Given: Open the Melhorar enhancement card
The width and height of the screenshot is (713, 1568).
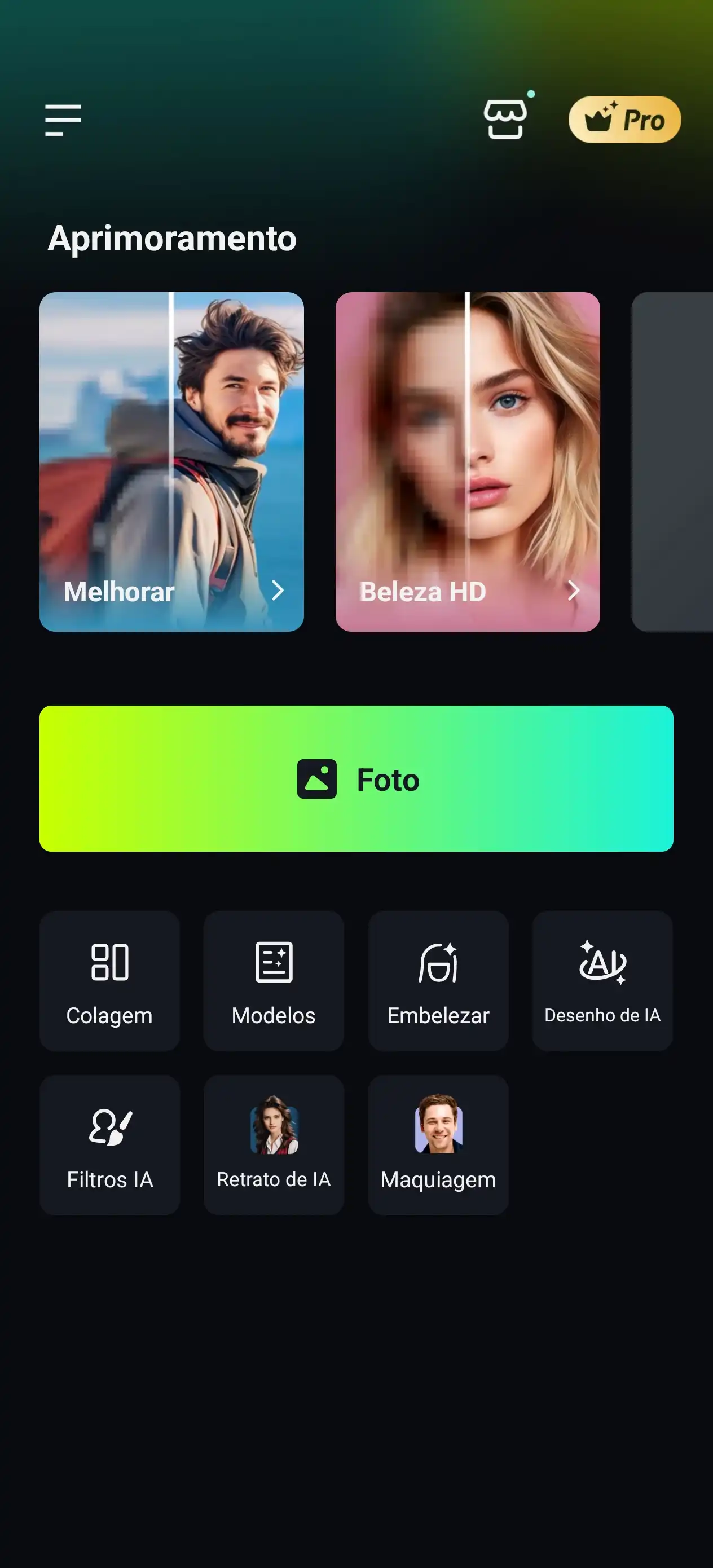Looking at the screenshot, I should coord(171,461).
